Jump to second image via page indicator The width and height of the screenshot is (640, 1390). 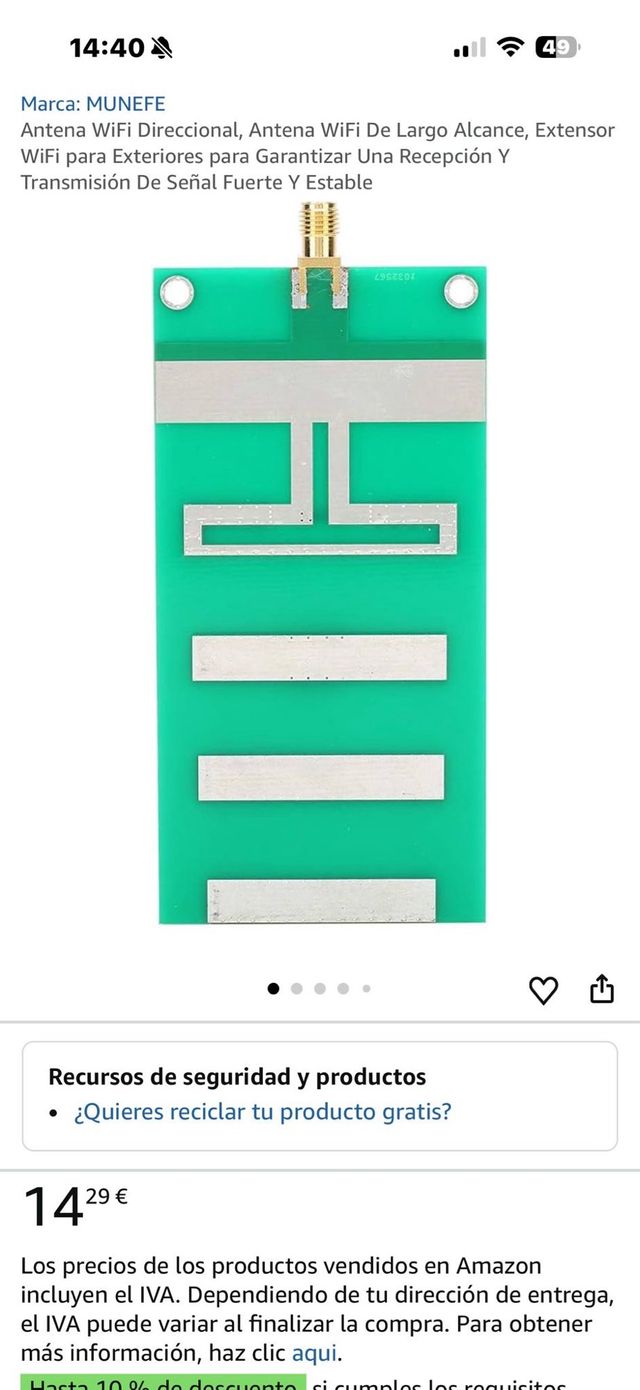tap(297, 988)
